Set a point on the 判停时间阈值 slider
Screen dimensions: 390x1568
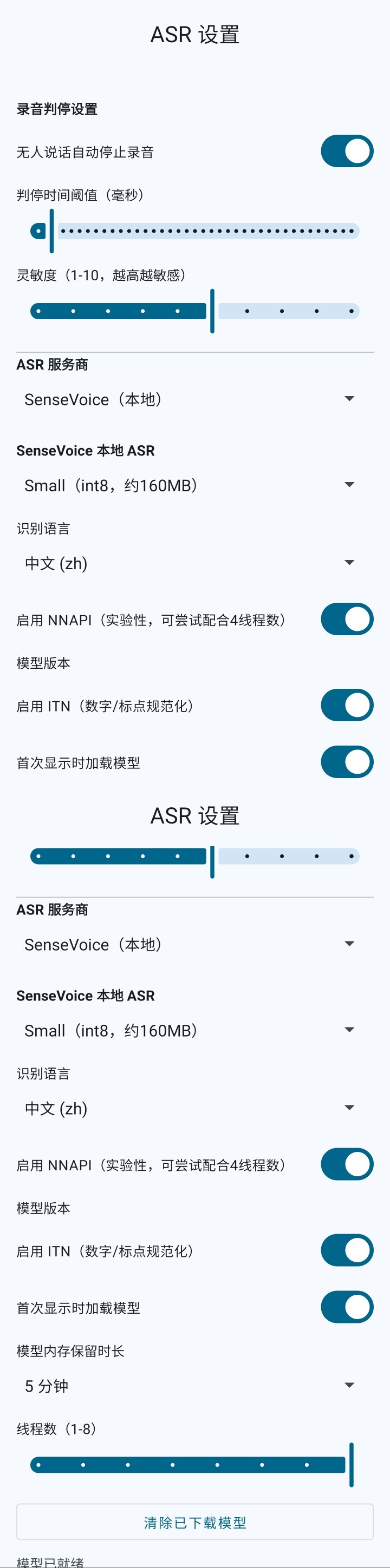[195, 232]
